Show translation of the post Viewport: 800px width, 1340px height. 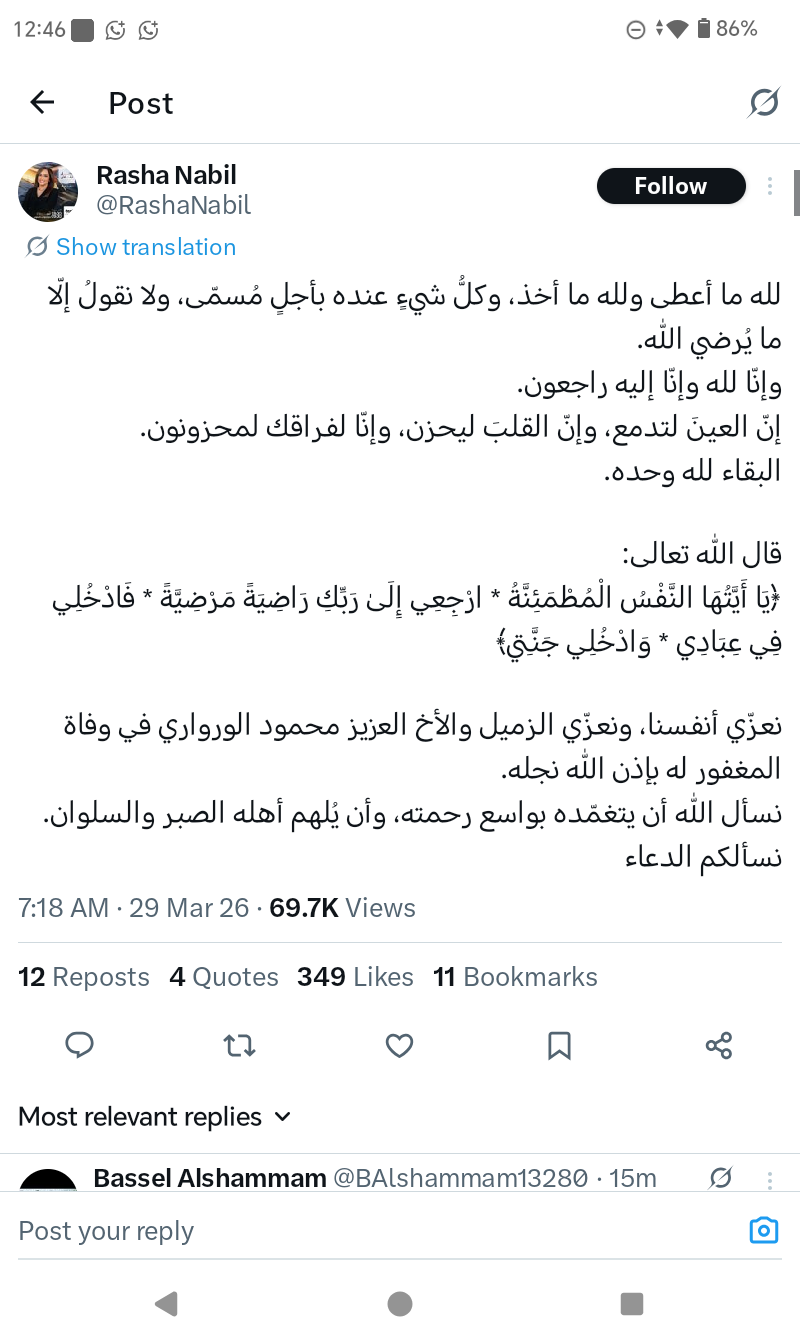pos(145,247)
